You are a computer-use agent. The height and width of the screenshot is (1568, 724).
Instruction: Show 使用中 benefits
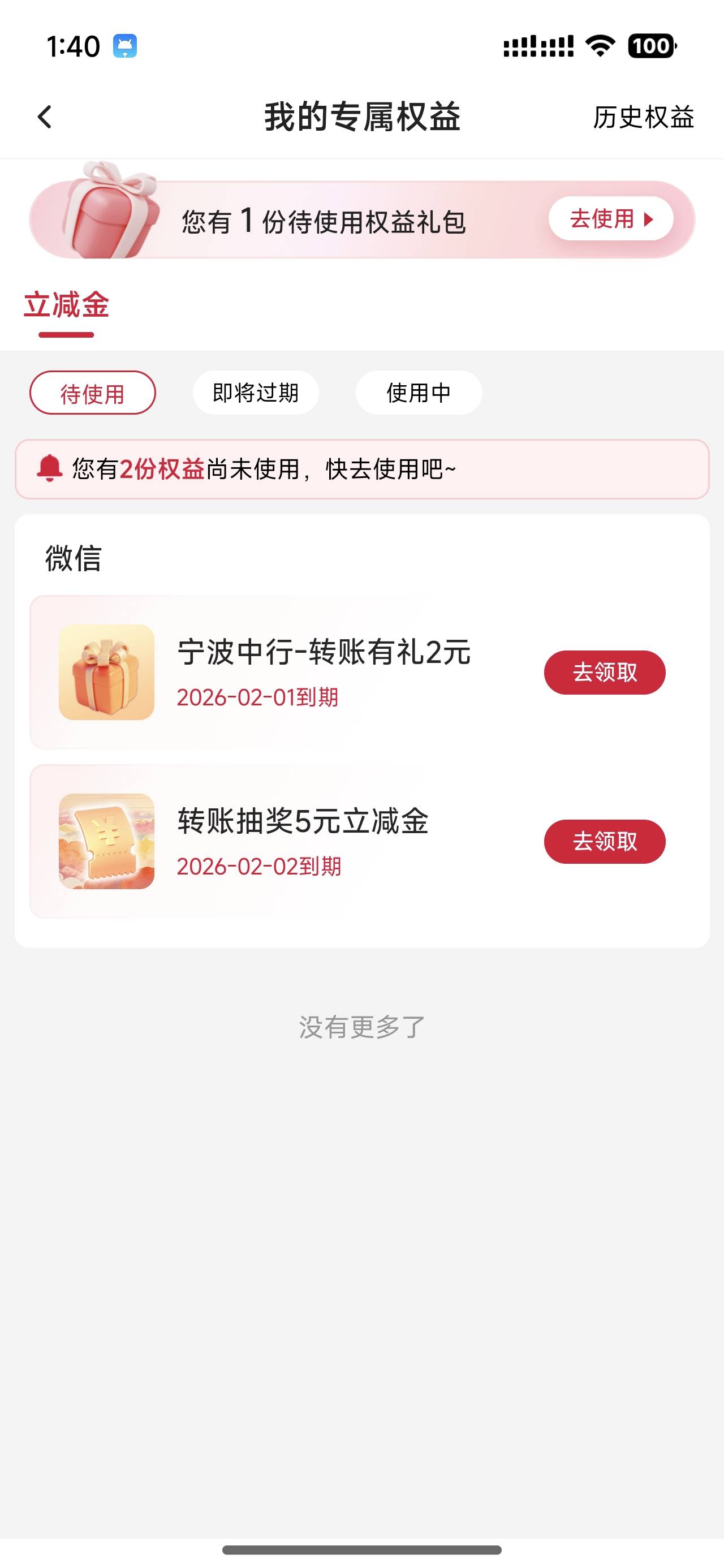coord(419,393)
